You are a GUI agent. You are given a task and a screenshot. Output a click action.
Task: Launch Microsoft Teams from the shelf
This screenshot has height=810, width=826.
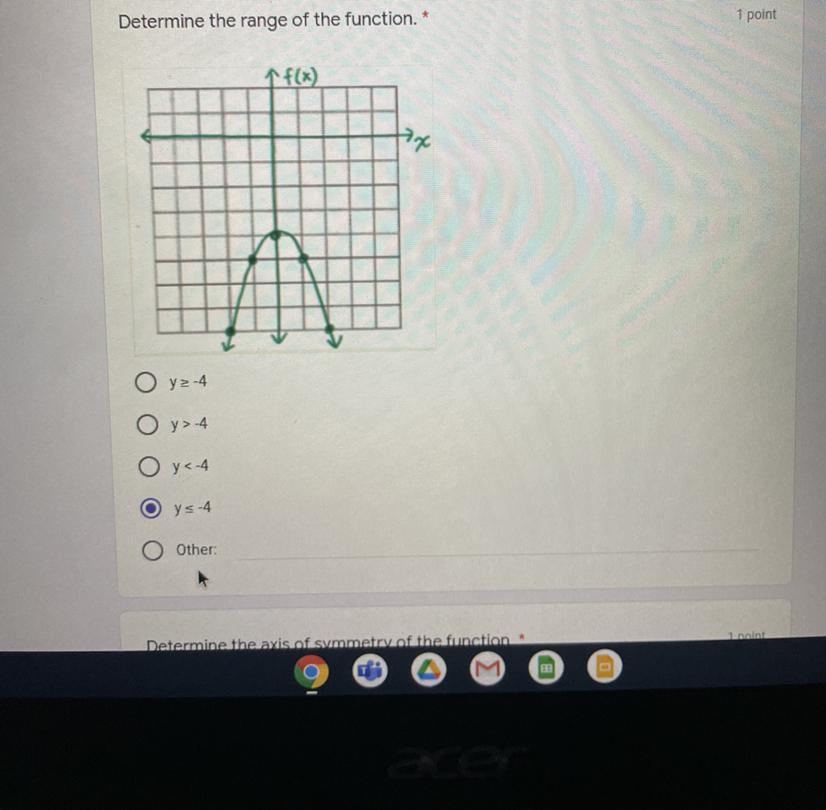coord(370,669)
